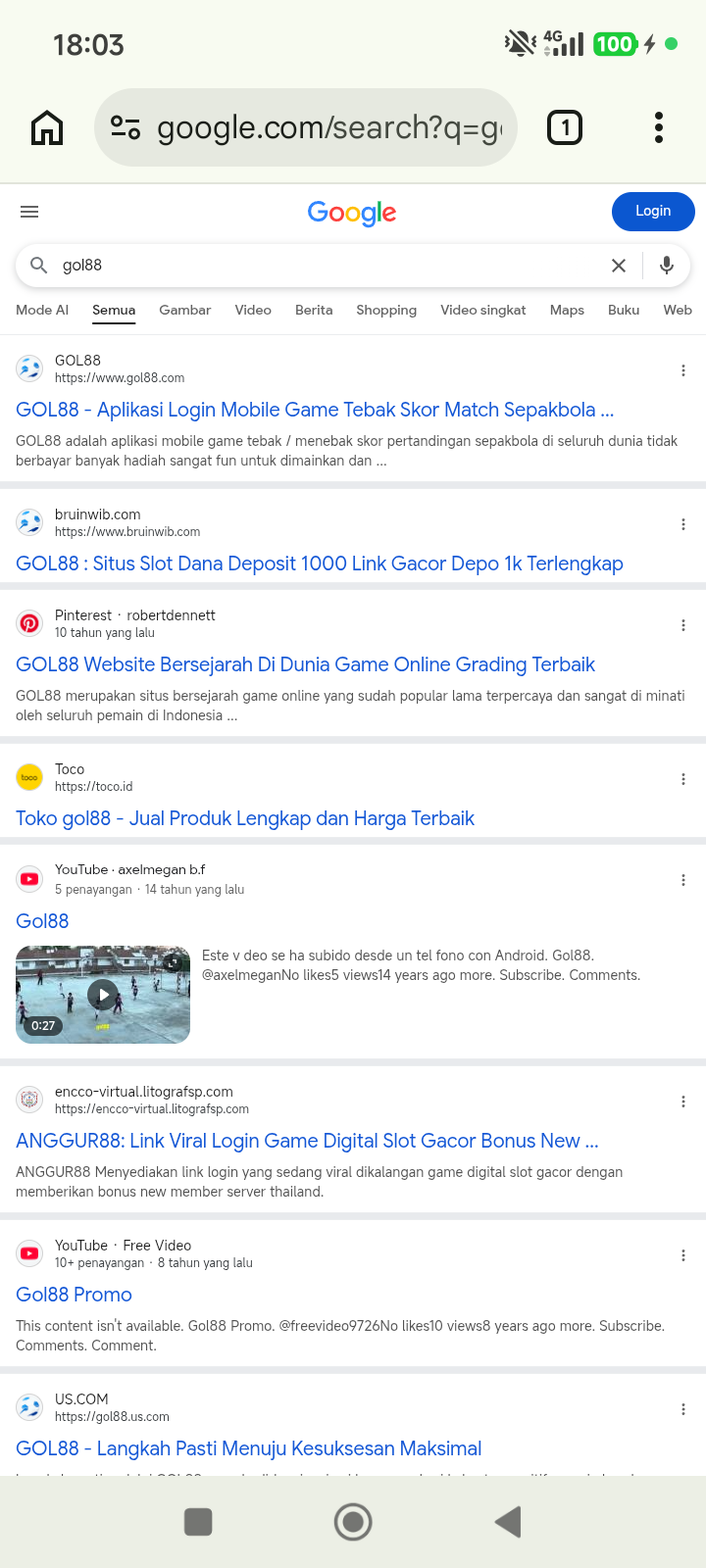706x1568 pixels.
Task: Play the Gol88 YouTube video thumbnail
Action: [103, 995]
